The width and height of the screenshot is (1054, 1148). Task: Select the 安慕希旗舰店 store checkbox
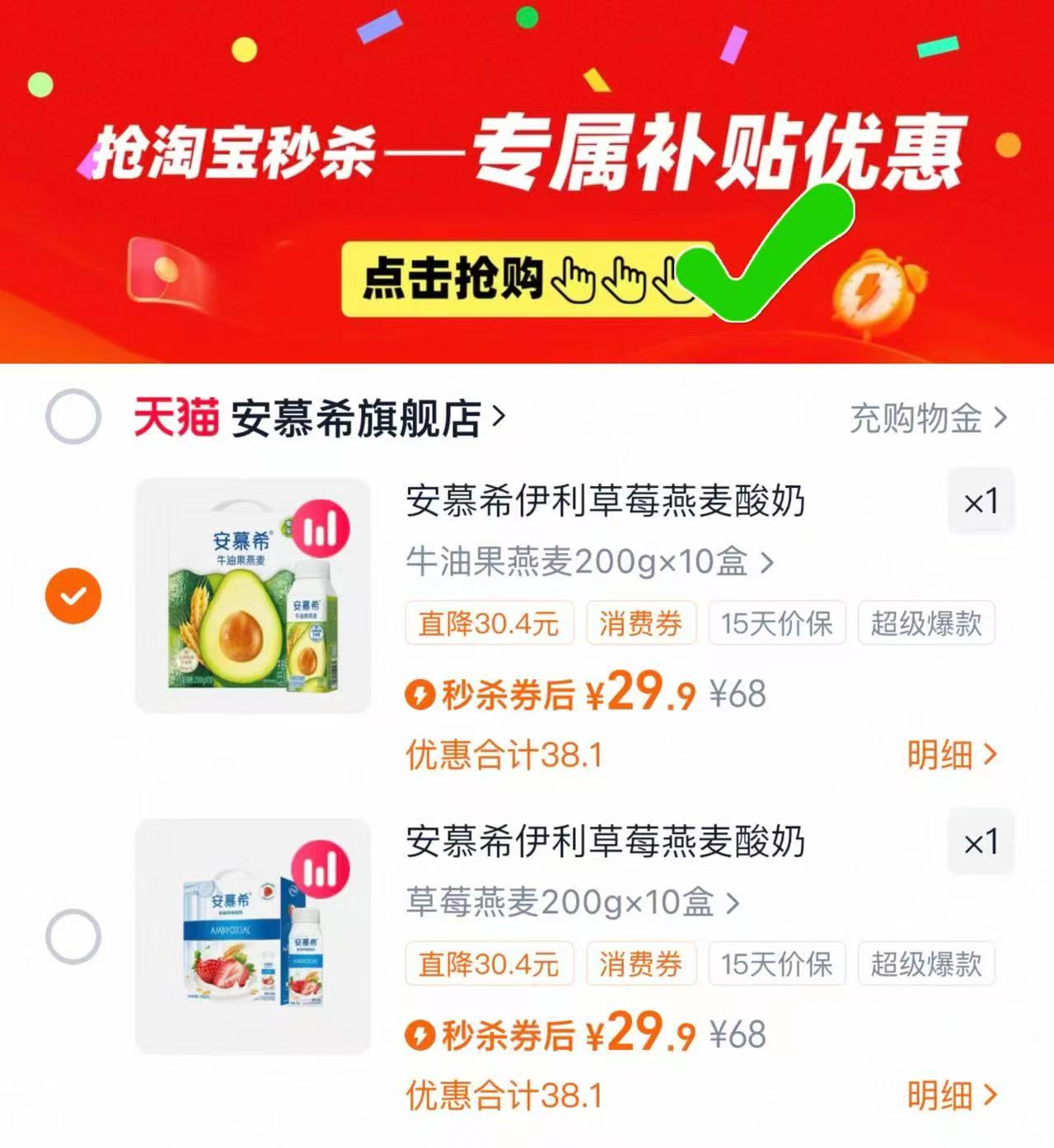[73, 419]
